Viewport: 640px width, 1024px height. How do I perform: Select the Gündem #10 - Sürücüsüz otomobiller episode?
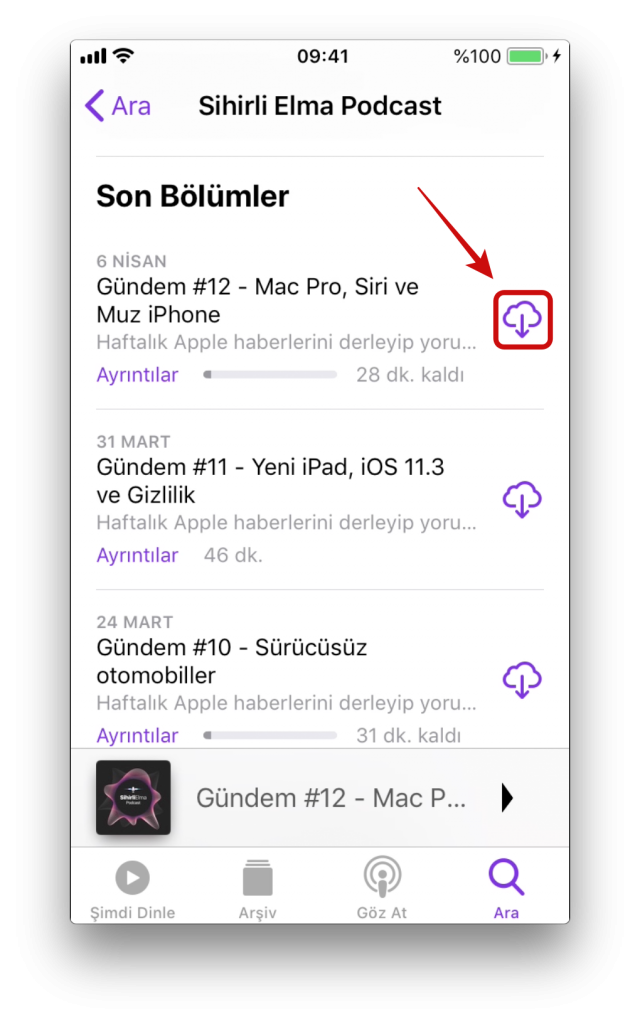click(x=232, y=661)
